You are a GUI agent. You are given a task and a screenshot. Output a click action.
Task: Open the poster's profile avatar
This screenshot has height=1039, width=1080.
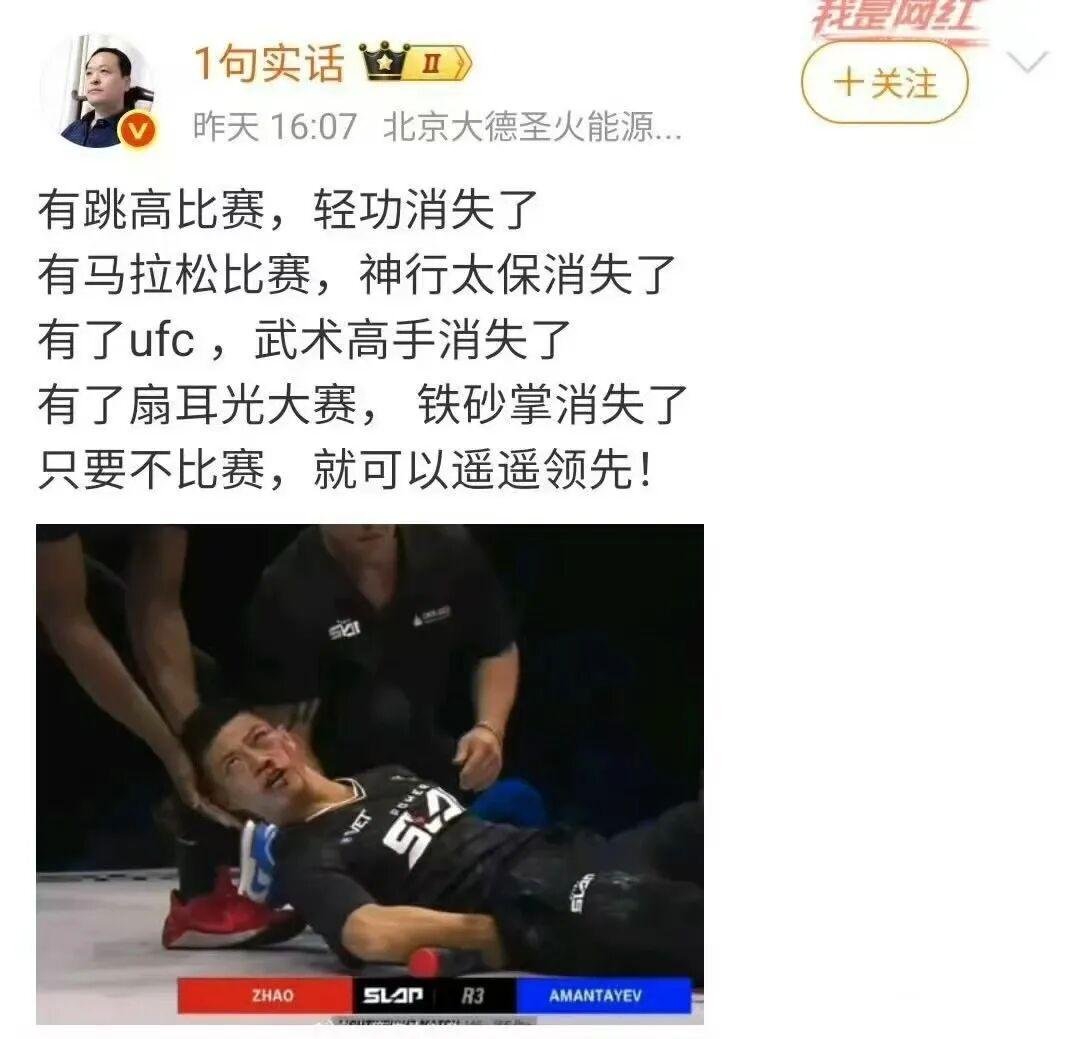point(96,92)
